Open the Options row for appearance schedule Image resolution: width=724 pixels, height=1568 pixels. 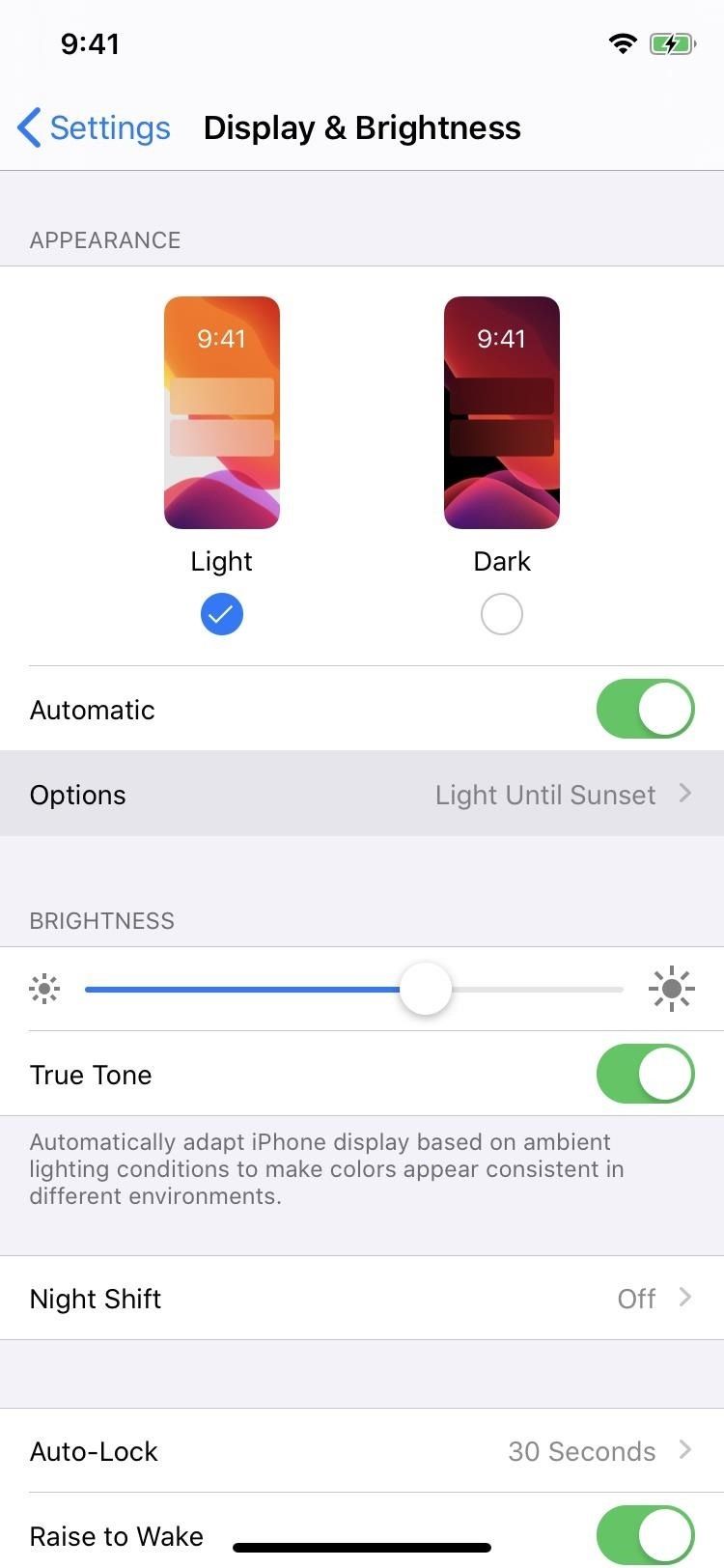(x=362, y=794)
